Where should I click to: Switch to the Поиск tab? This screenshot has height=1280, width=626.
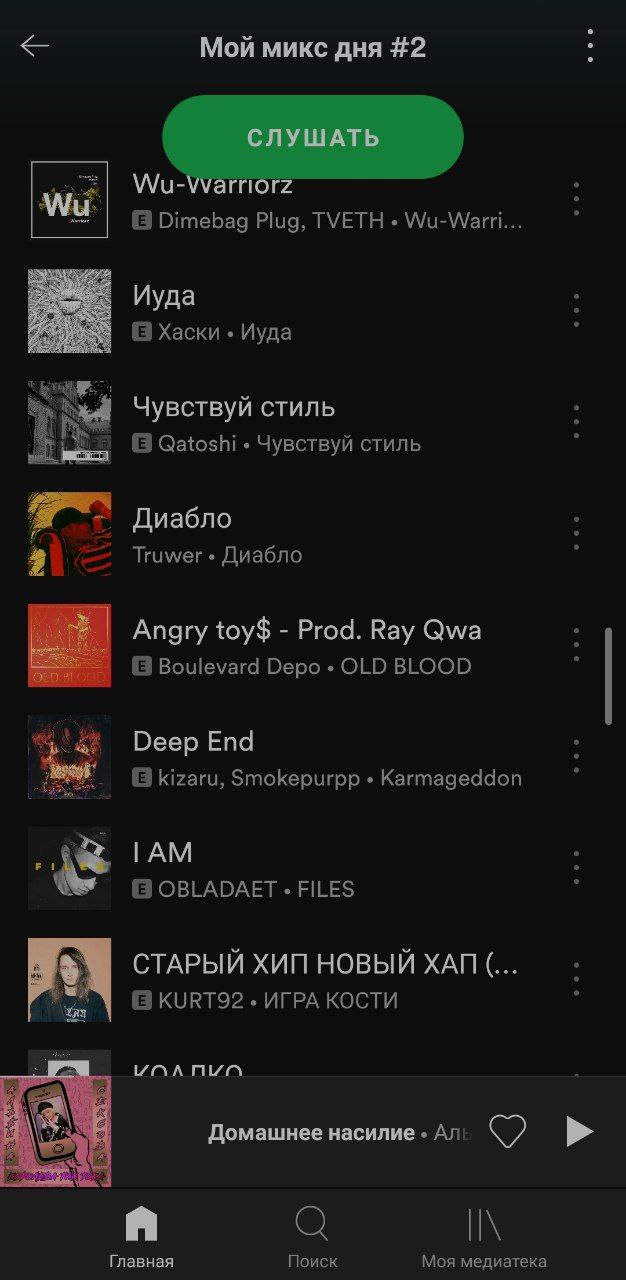[312, 1238]
